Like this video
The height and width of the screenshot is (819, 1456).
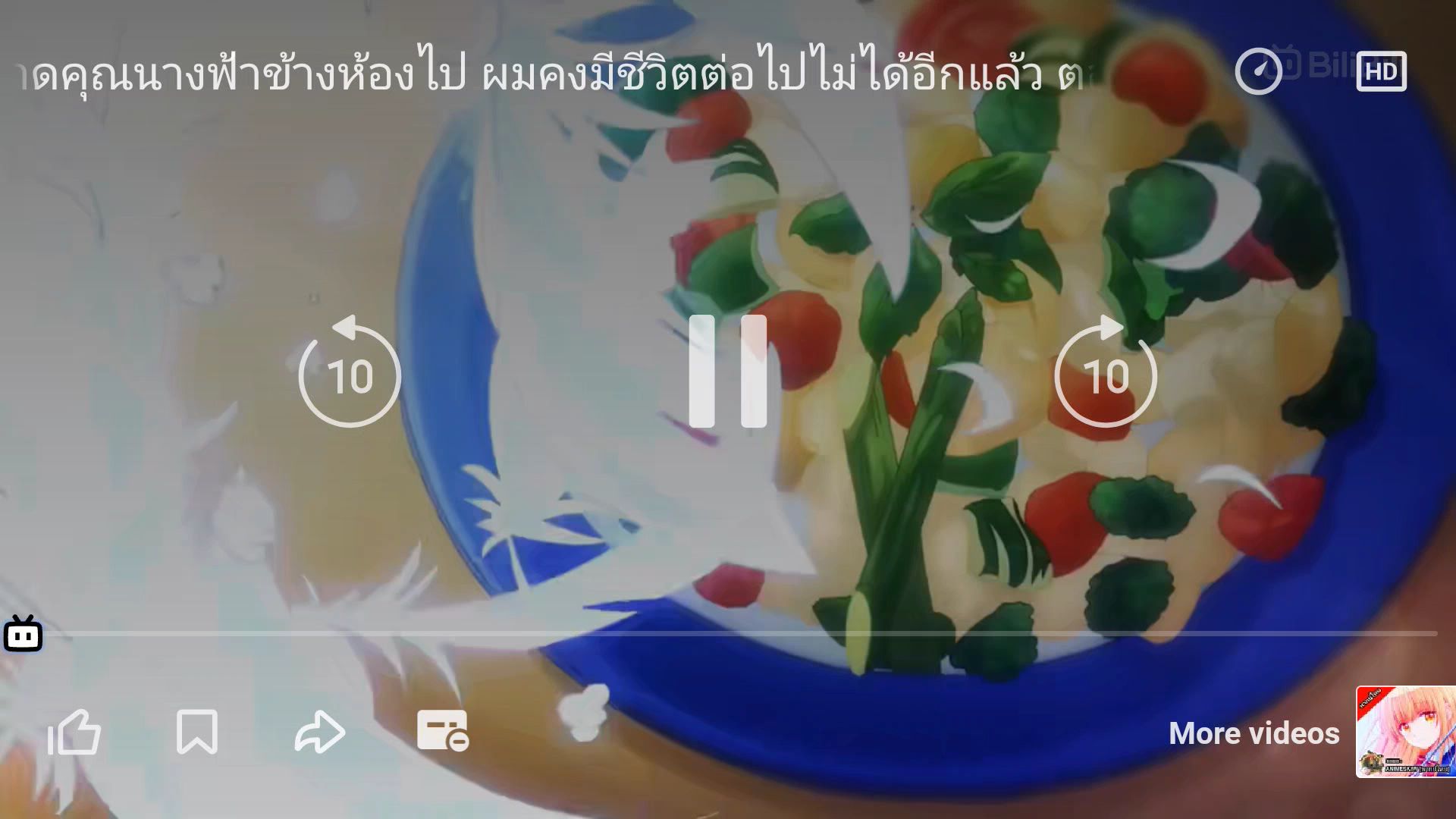coord(74,733)
